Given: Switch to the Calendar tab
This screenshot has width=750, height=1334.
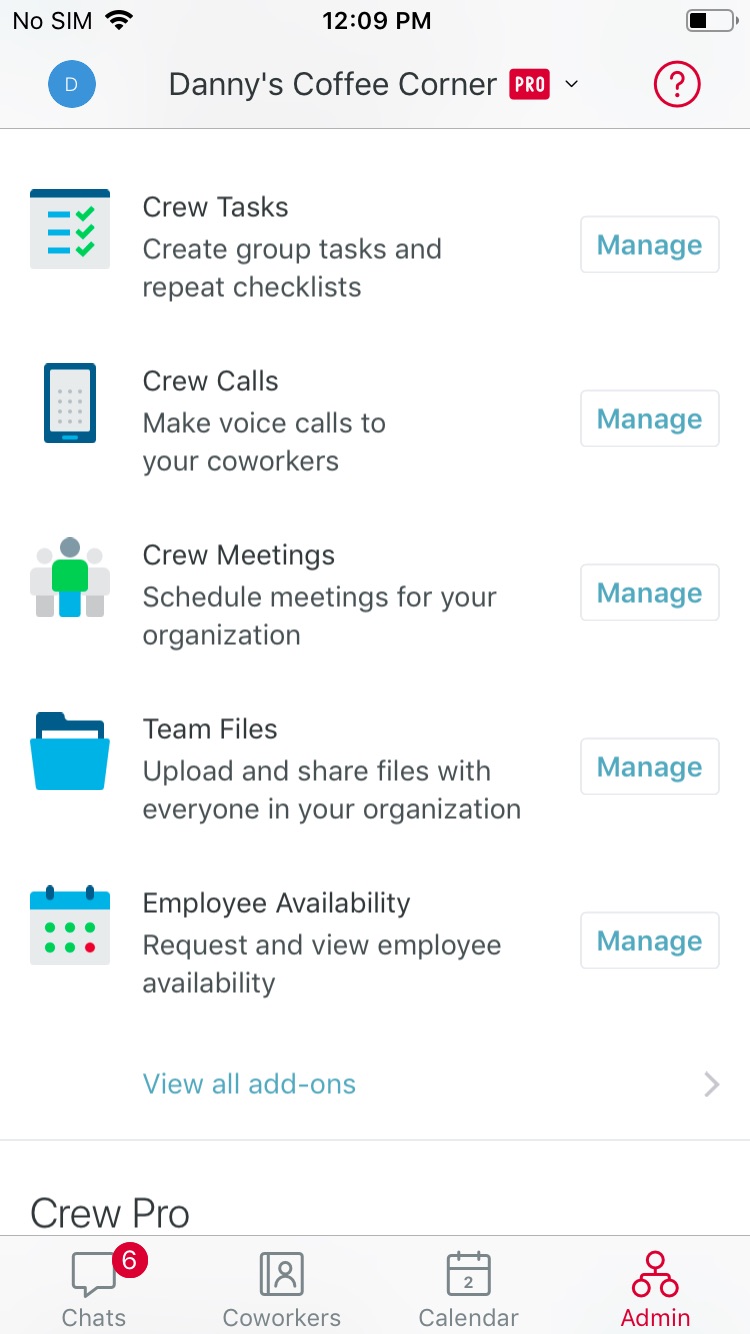Looking at the screenshot, I should (468, 1286).
